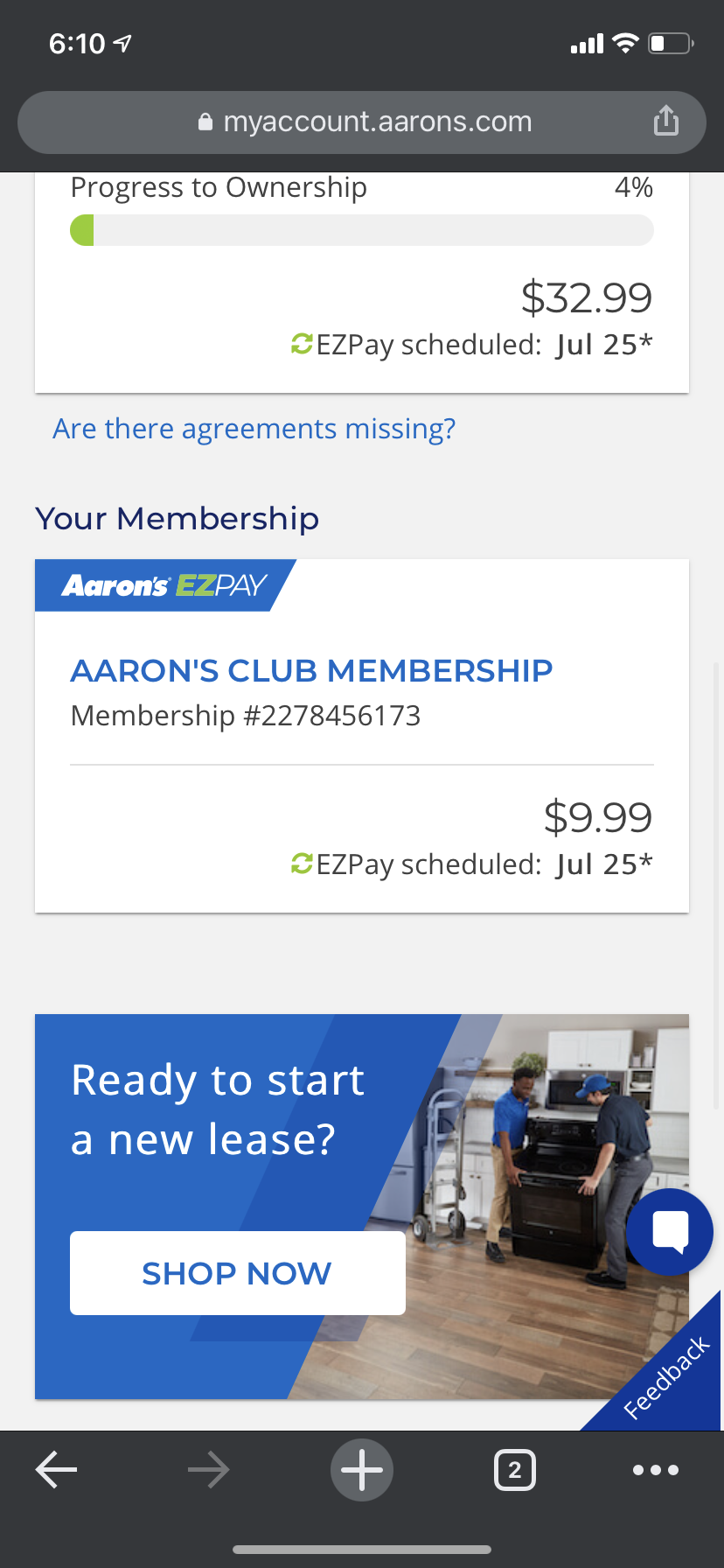Tap the share icon in address bar

(x=665, y=122)
